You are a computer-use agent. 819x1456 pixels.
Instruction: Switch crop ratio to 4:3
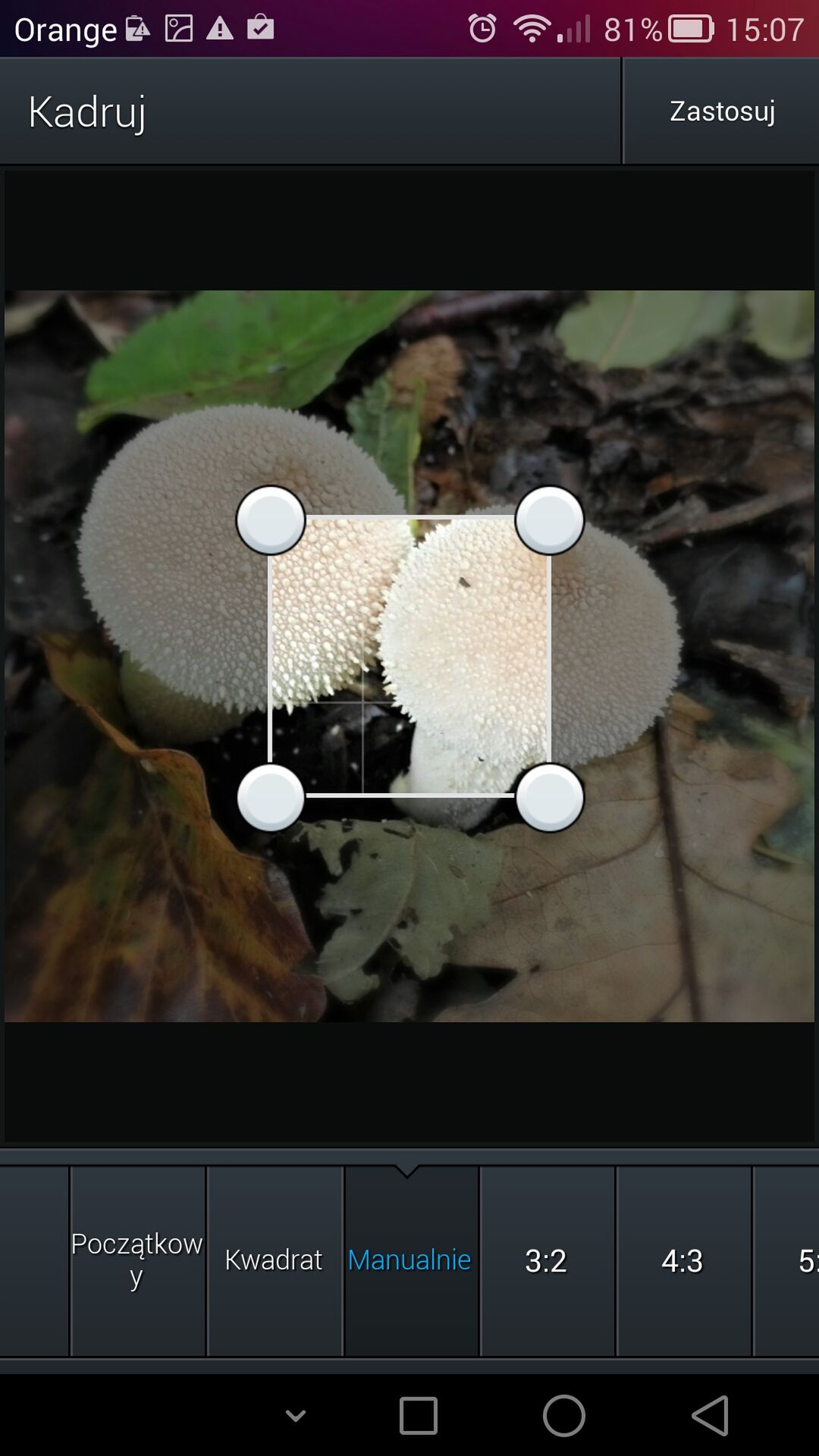click(x=683, y=1260)
